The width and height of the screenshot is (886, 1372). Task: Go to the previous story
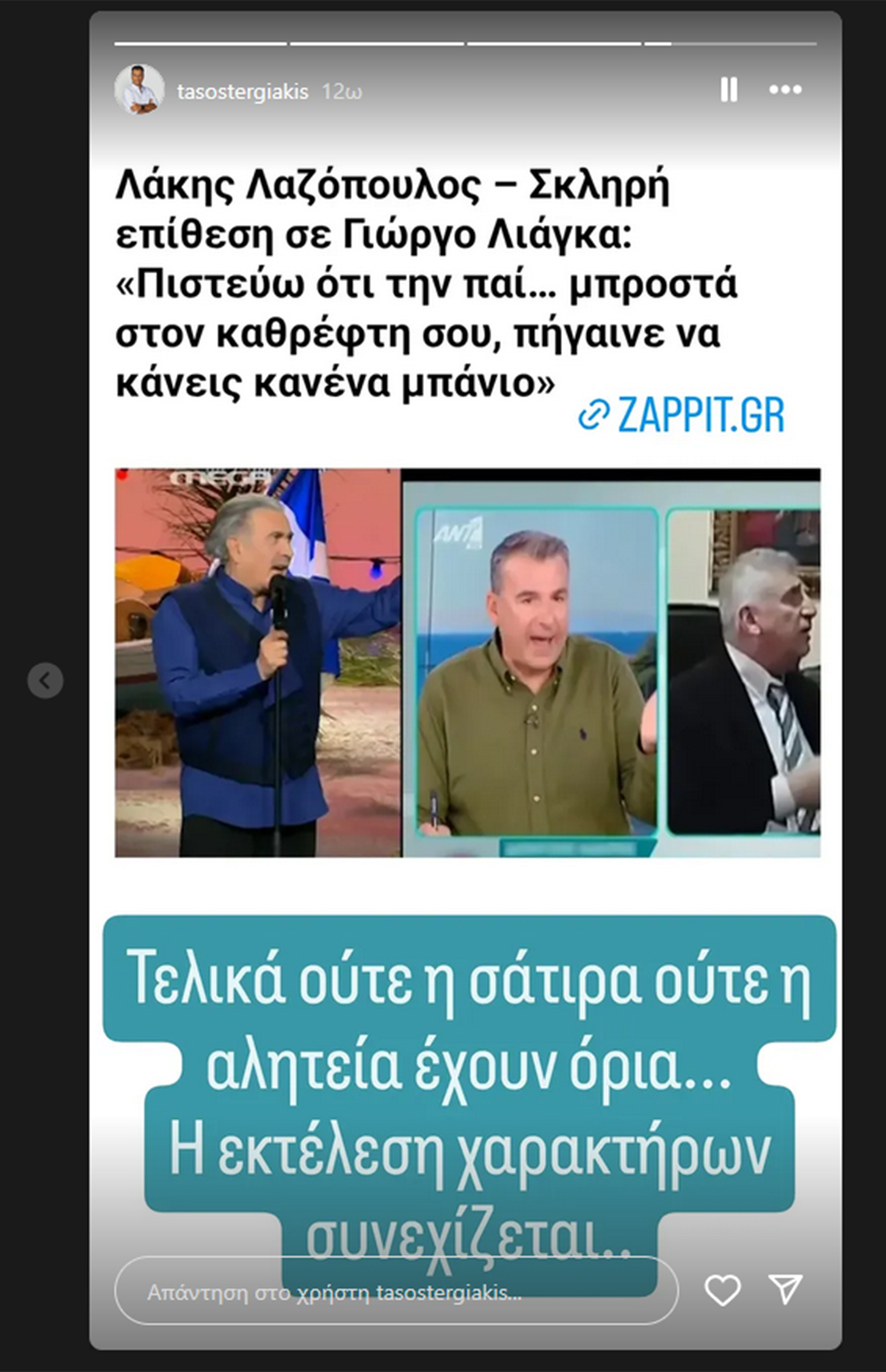[x=45, y=681]
